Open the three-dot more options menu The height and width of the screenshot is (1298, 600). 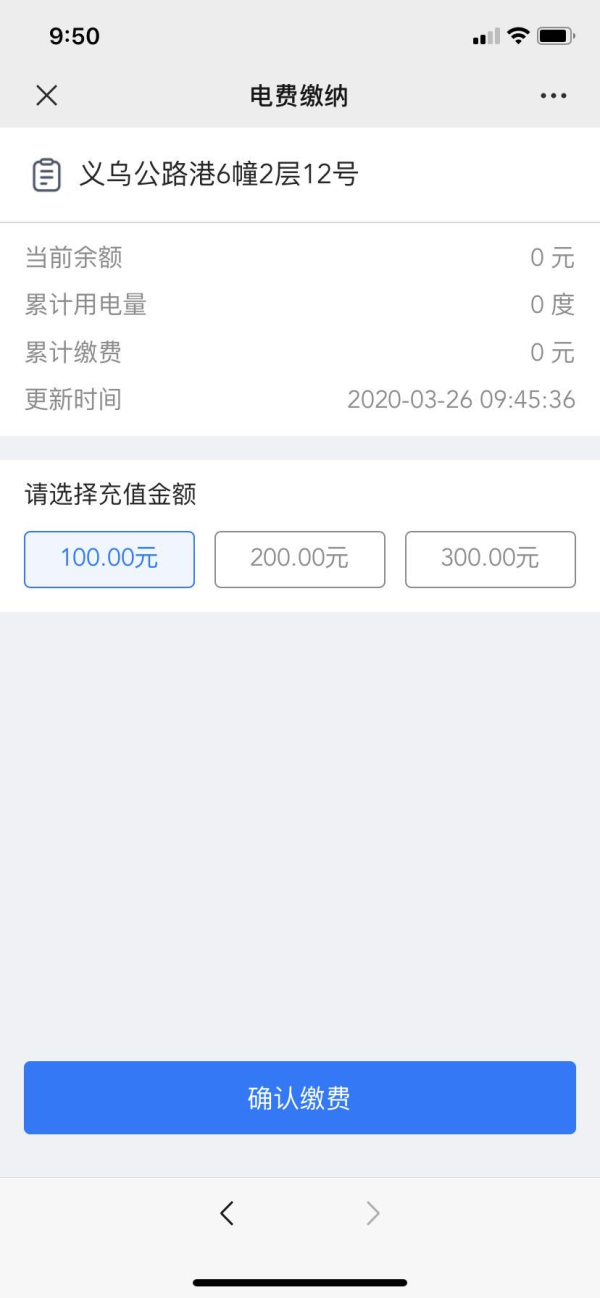coord(553,96)
